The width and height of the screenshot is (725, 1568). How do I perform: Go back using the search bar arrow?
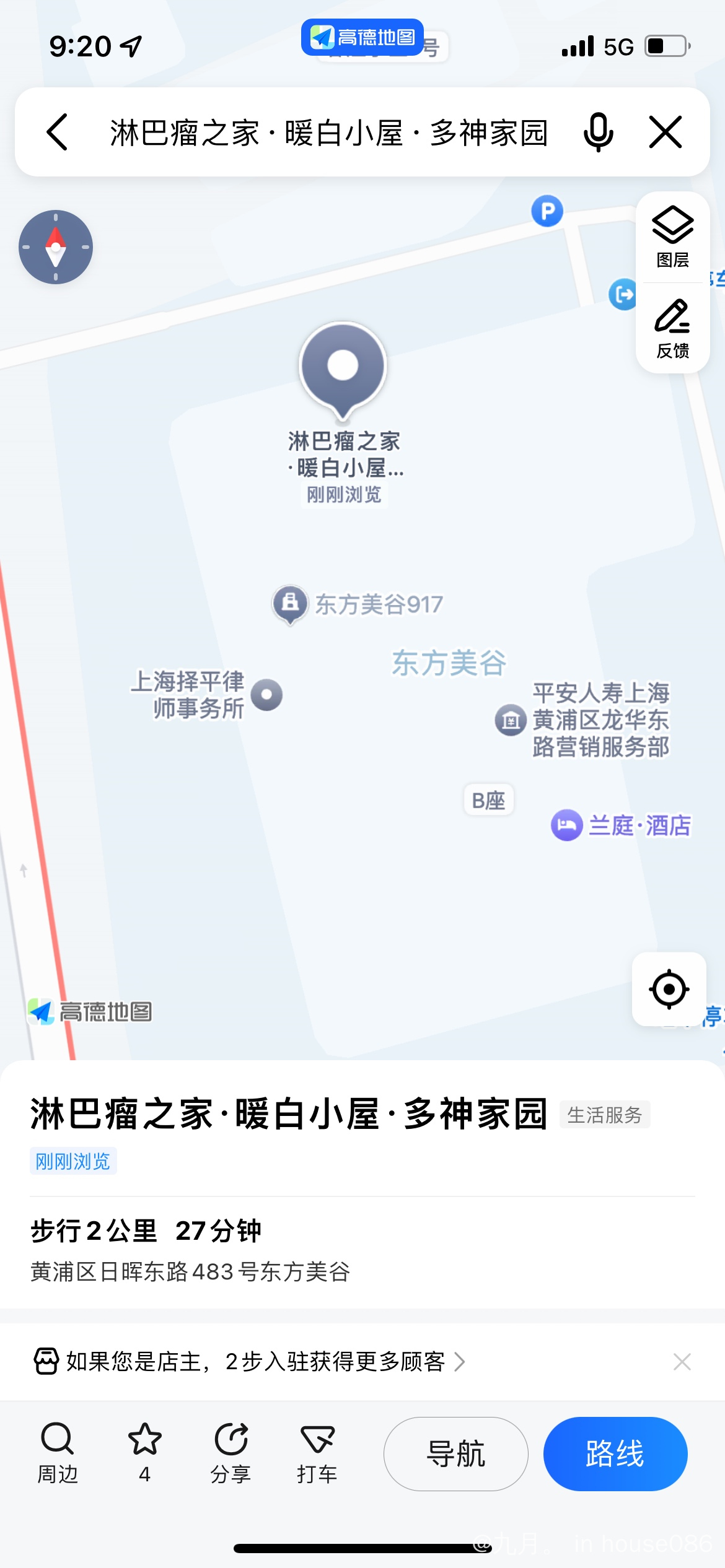57,132
